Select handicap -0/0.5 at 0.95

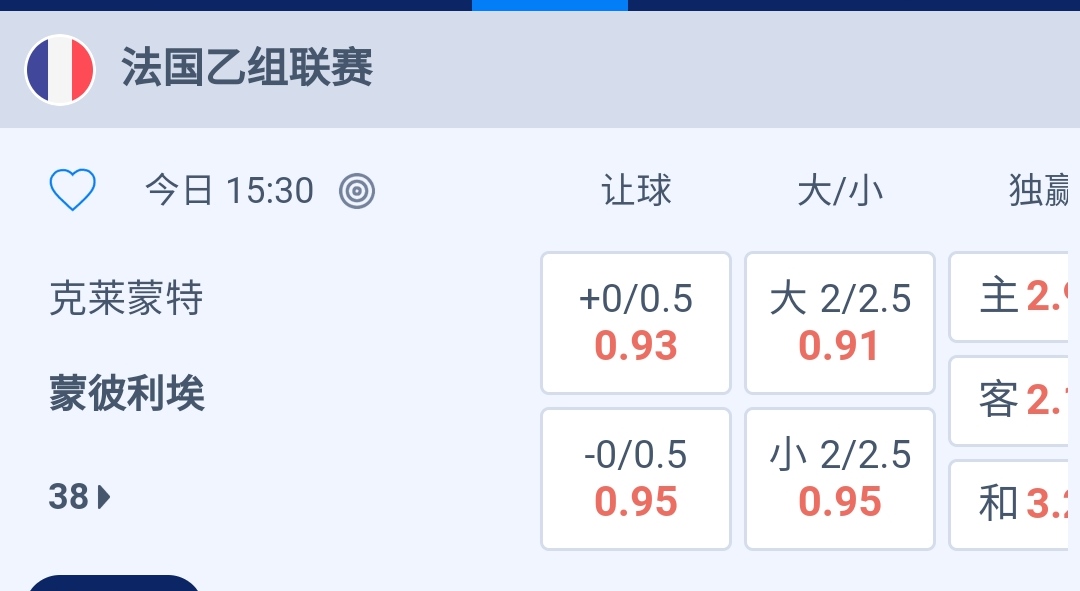point(636,479)
